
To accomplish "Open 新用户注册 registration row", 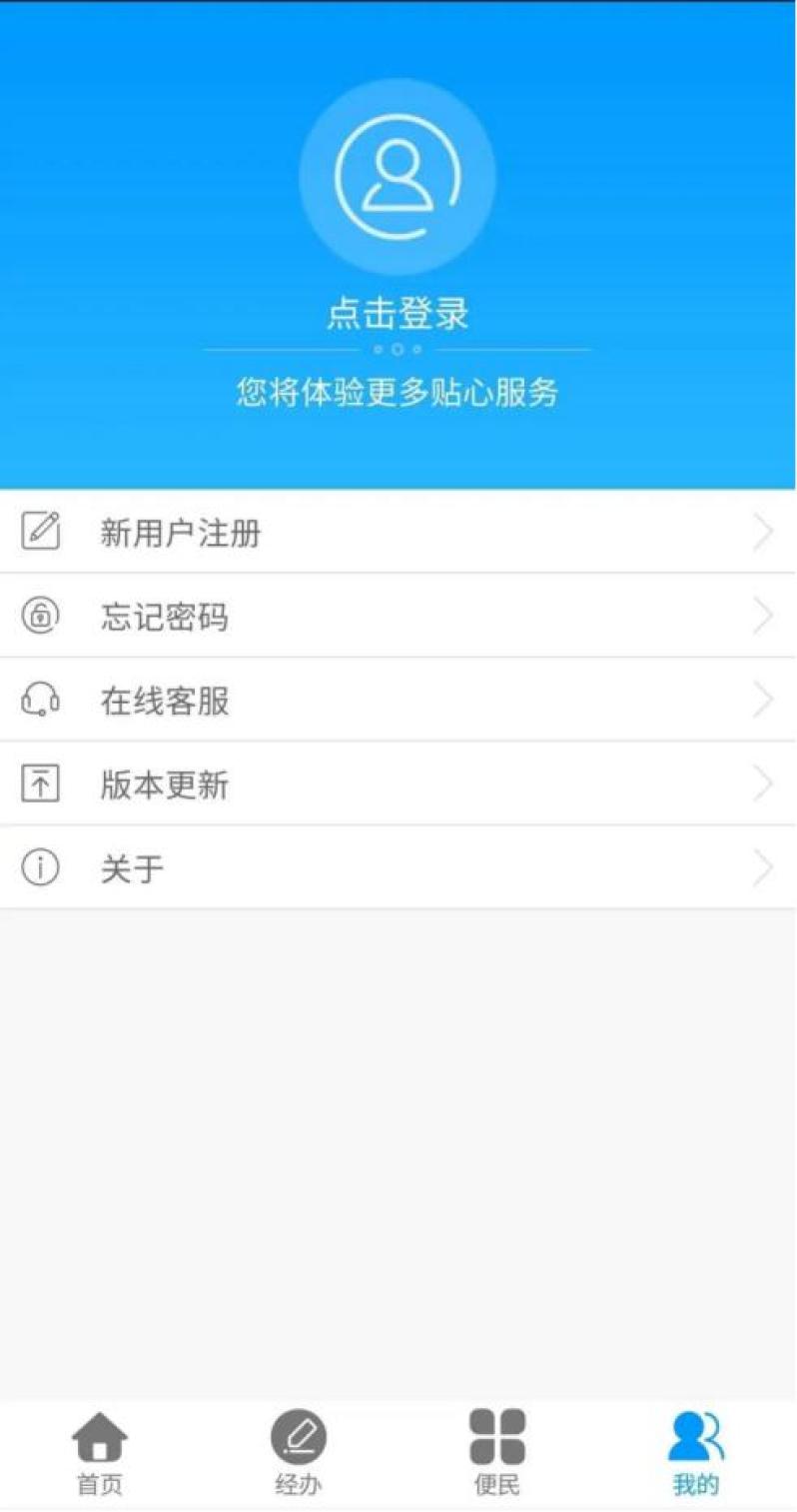I will tap(398, 533).
